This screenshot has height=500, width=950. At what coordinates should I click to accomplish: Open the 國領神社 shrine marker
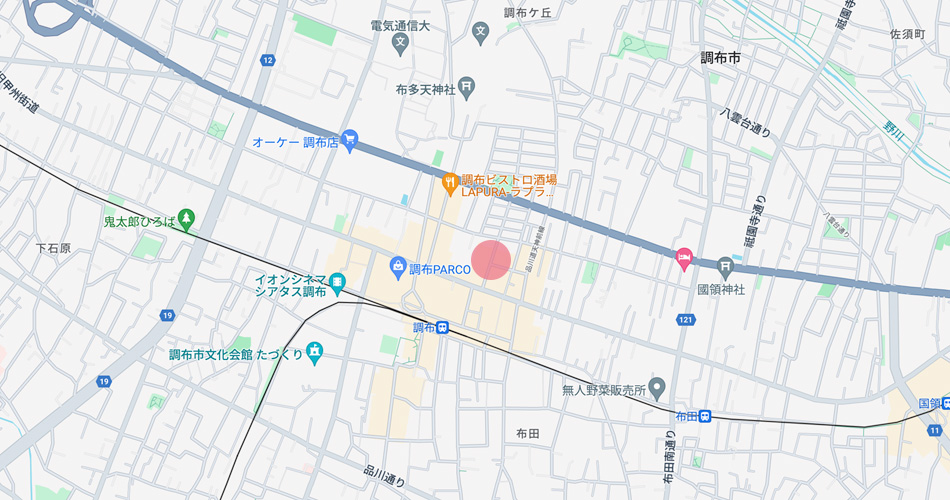click(725, 267)
